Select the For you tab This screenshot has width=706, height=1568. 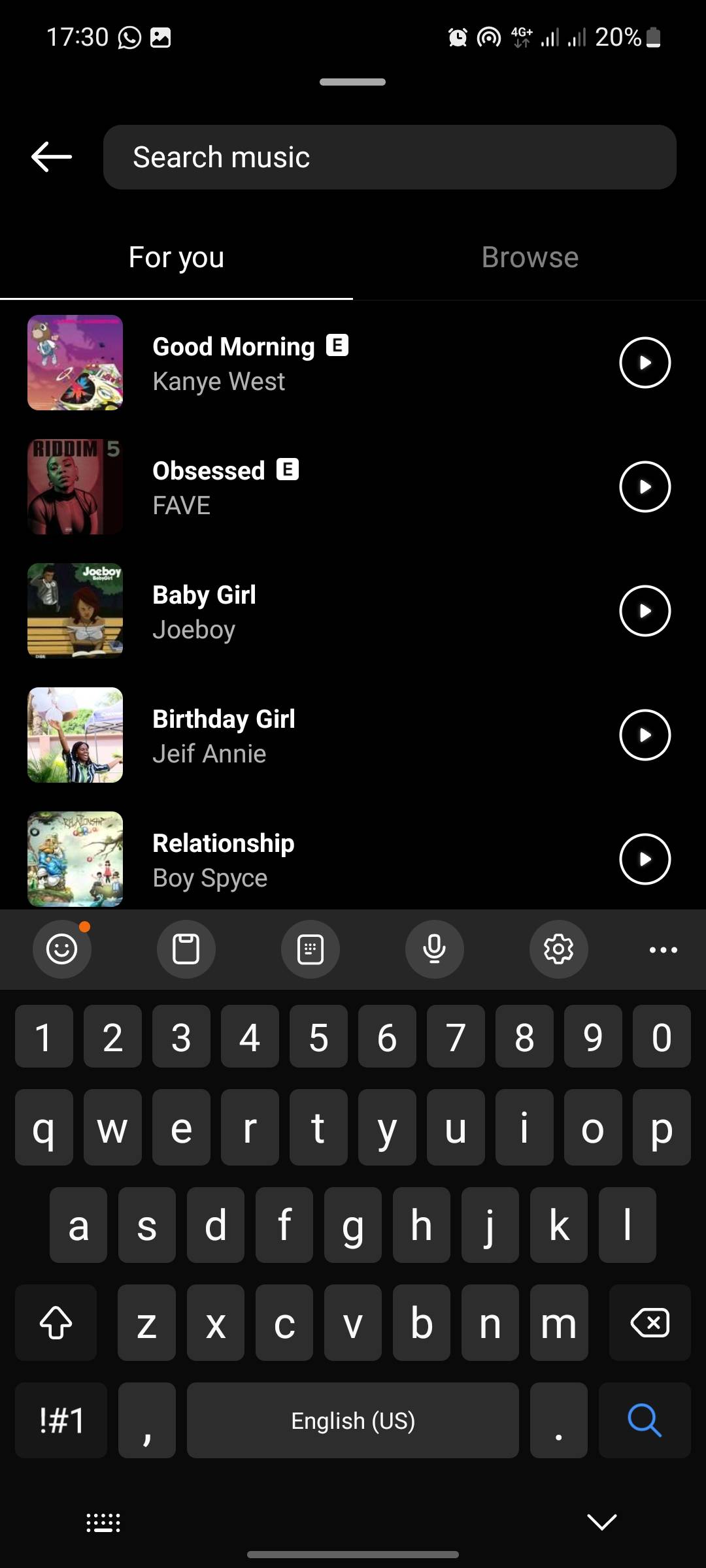point(176,257)
